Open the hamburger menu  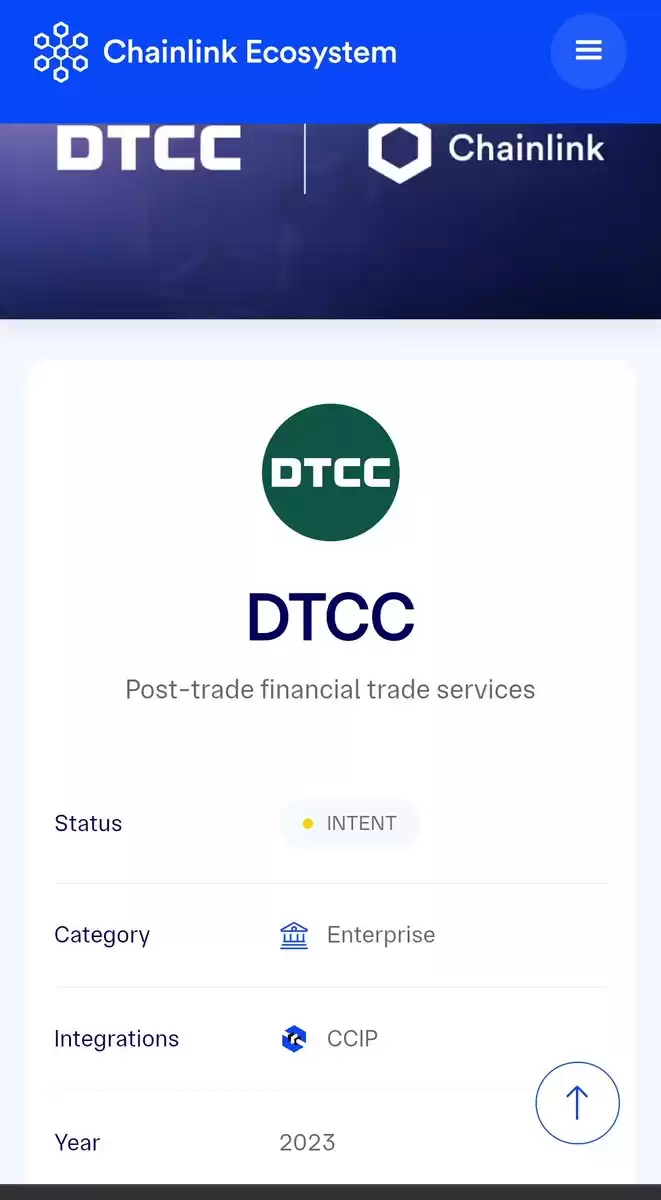pos(588,51)
